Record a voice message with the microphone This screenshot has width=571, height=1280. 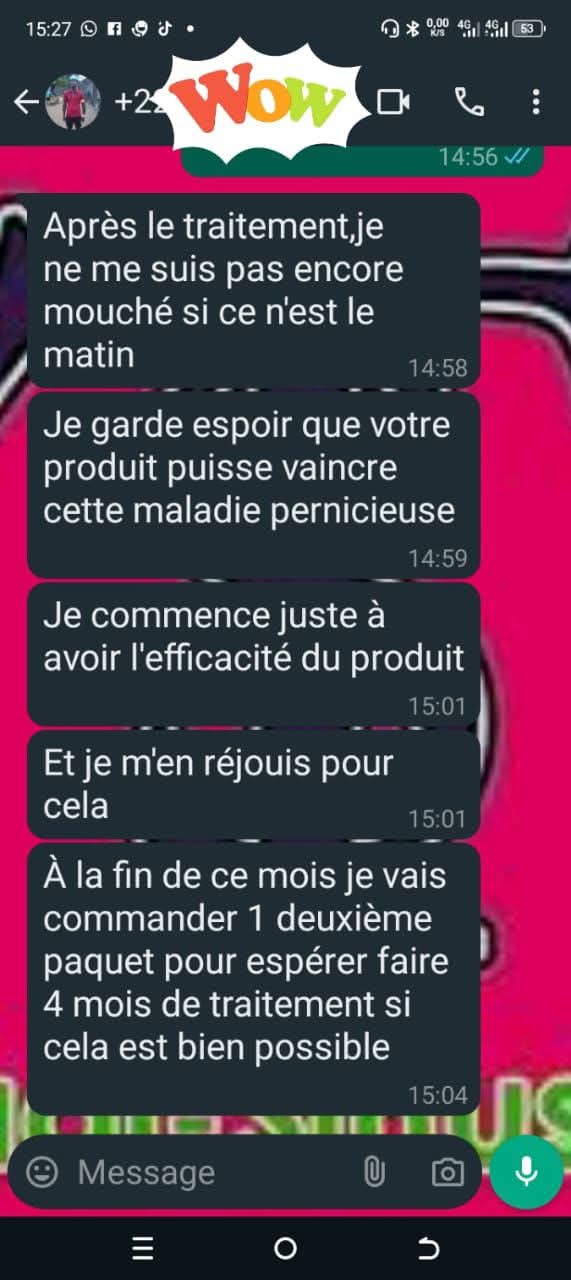[x=527, y=1172]
